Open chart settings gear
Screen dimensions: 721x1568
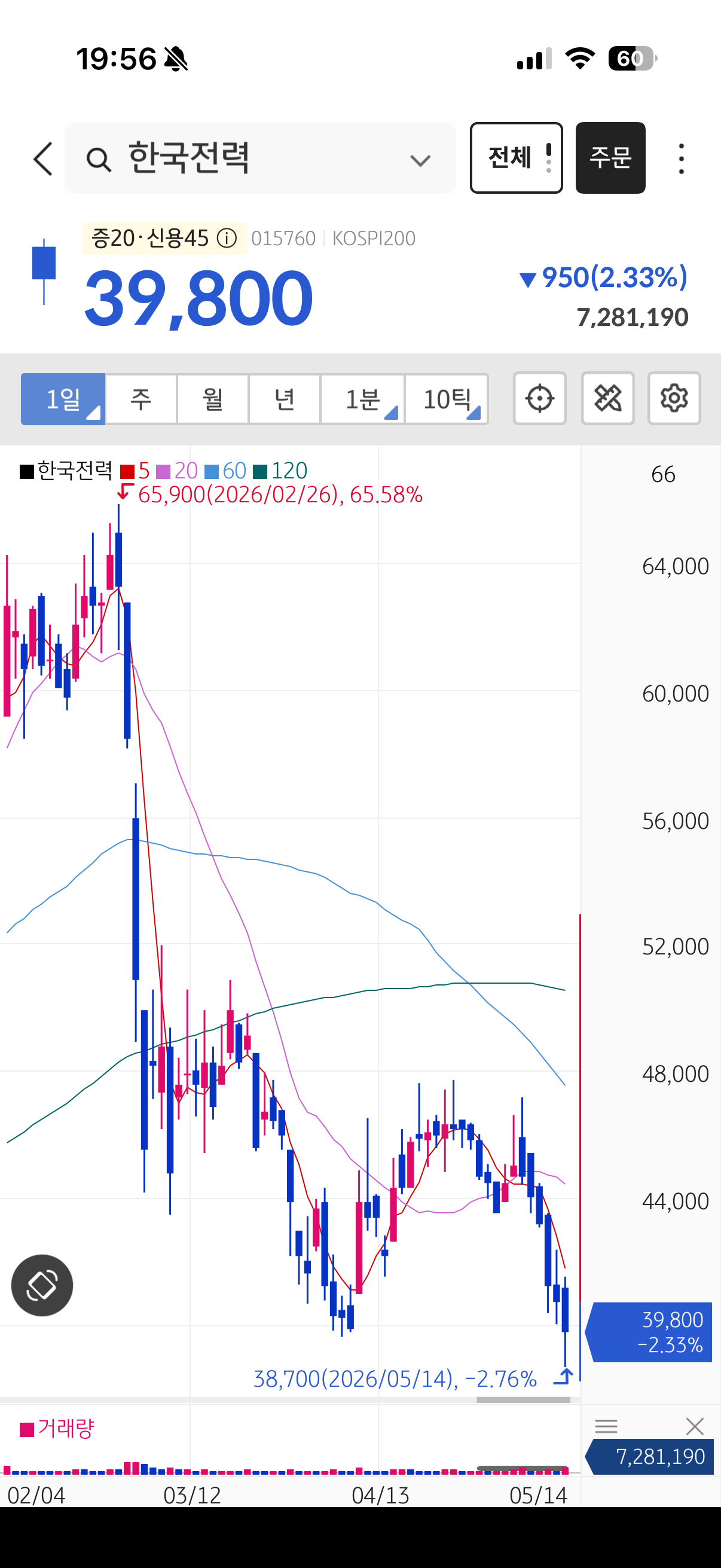coord(674,399)
